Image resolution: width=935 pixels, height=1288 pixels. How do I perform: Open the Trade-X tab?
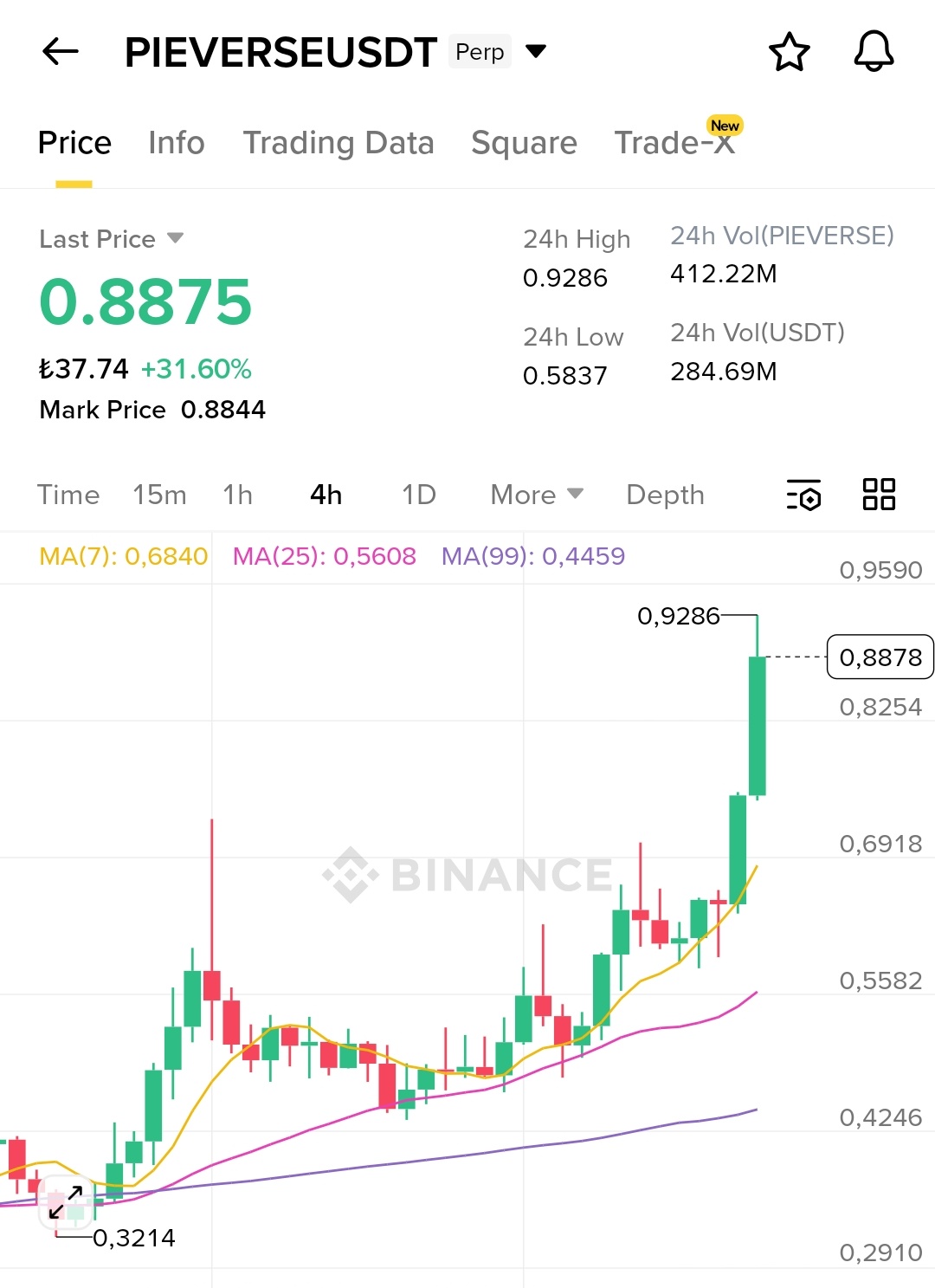674,143
